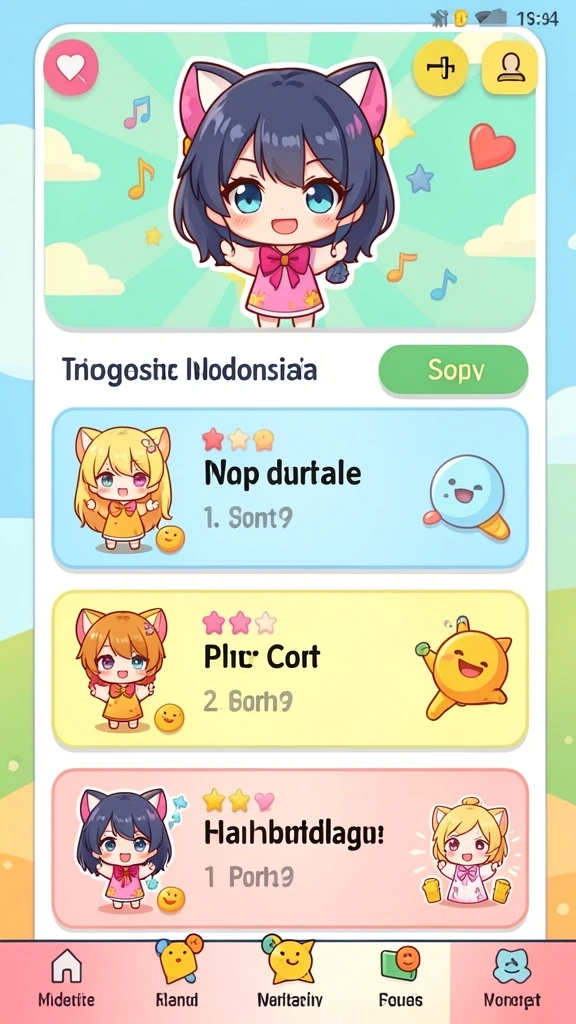Tap the heart favorite icon
This screenshot has width=576, height=1024.
(x=71, y=67)
